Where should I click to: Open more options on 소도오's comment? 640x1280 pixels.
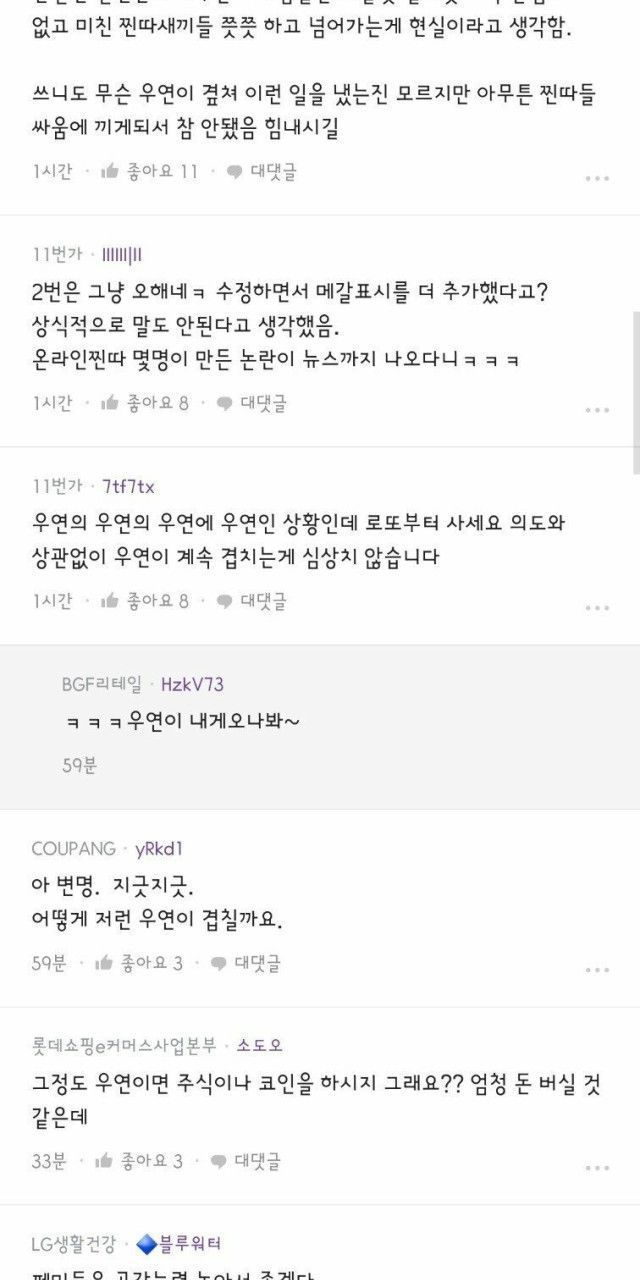[597, 1167]
